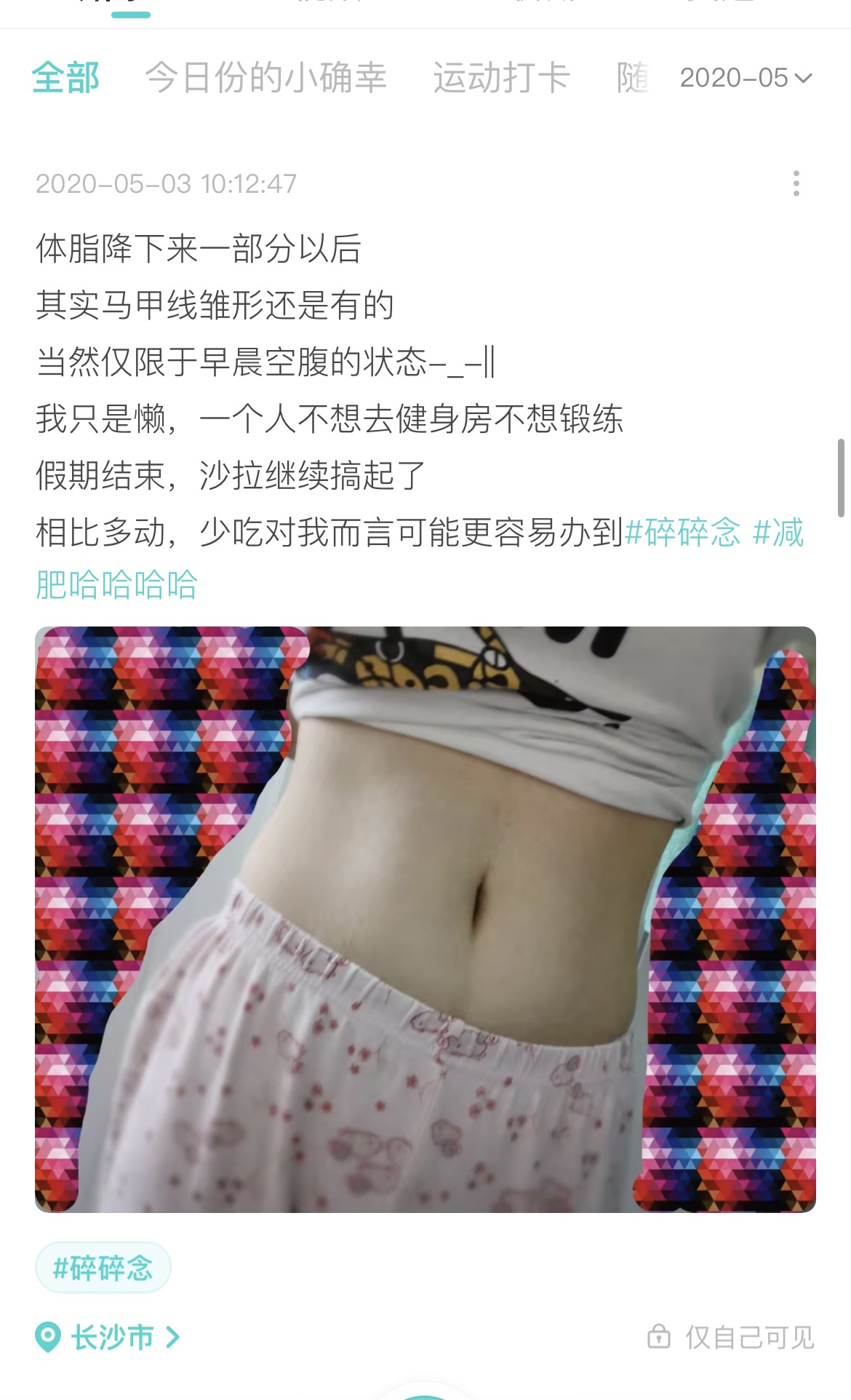The width and height of the screenshot is (851, 1400).
Task: Select the 今日份的小确幸 tab
Action: point(266,78)
